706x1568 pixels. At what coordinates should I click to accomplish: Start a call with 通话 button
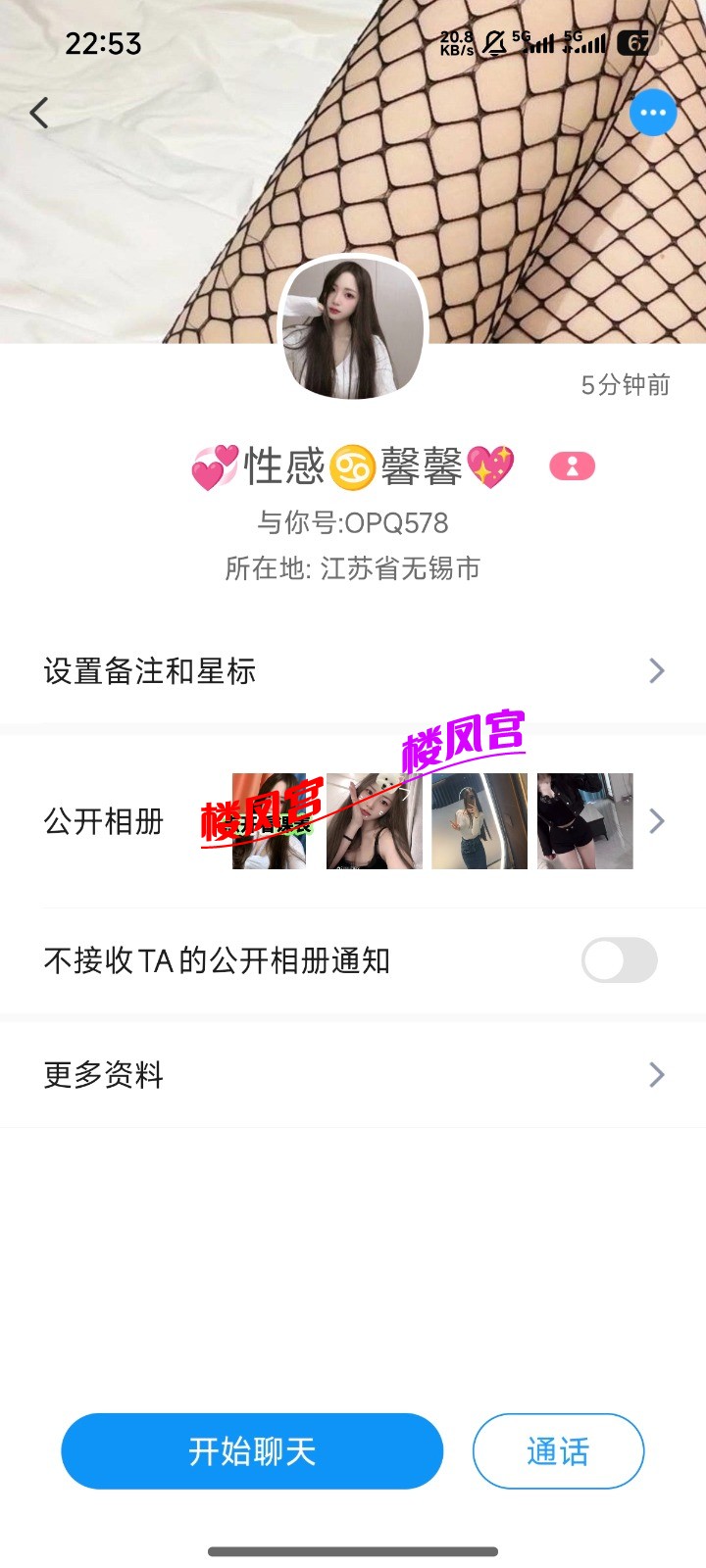[x=558, y=1451]
